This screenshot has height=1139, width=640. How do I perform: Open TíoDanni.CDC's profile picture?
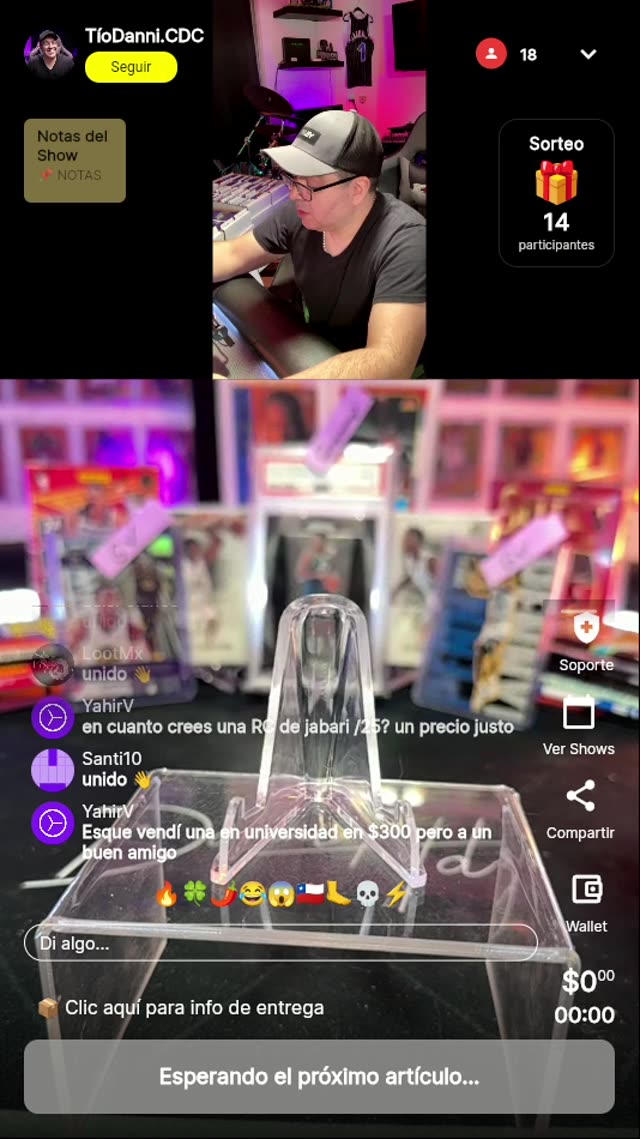coord(50,53)
